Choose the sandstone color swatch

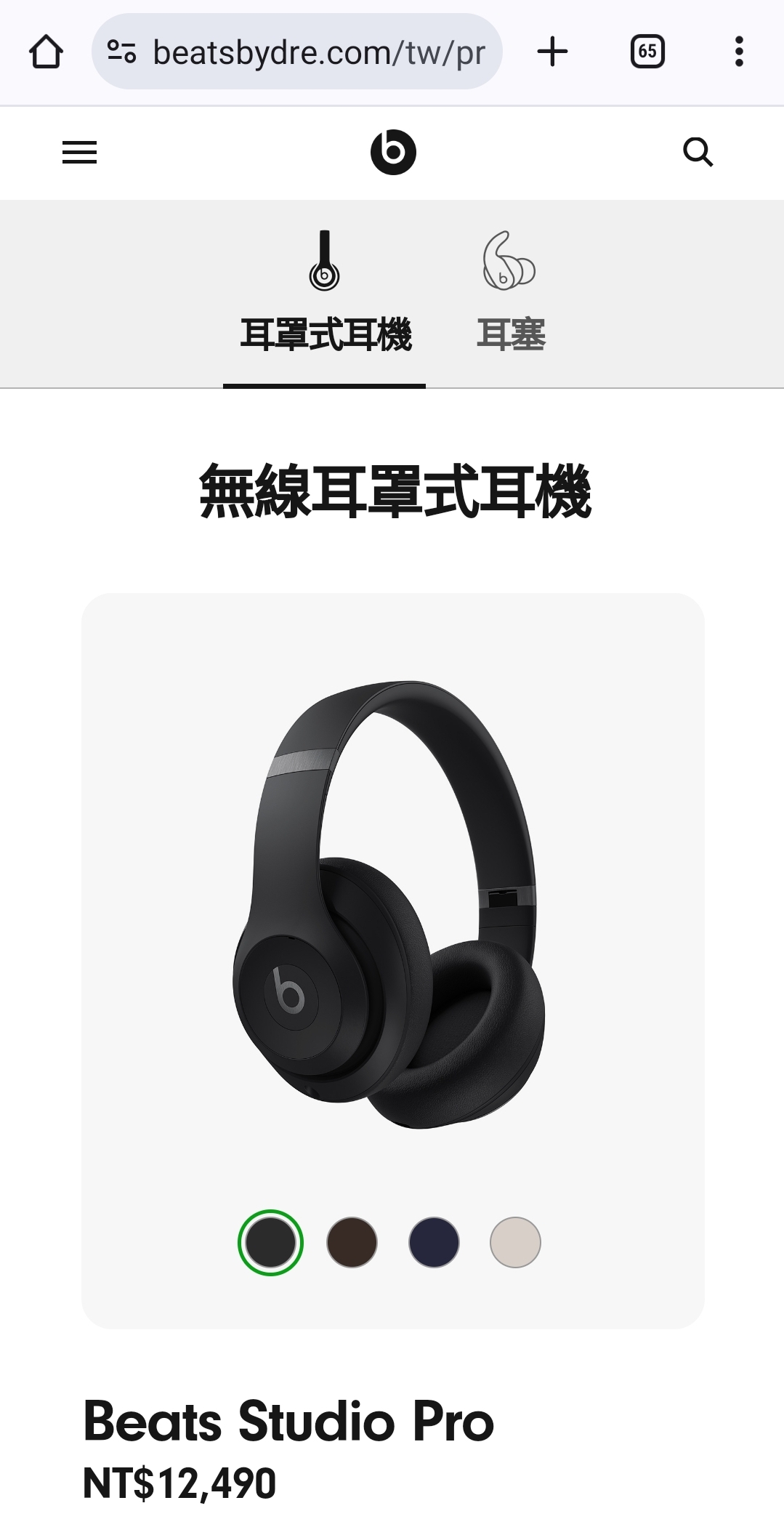515,1242
